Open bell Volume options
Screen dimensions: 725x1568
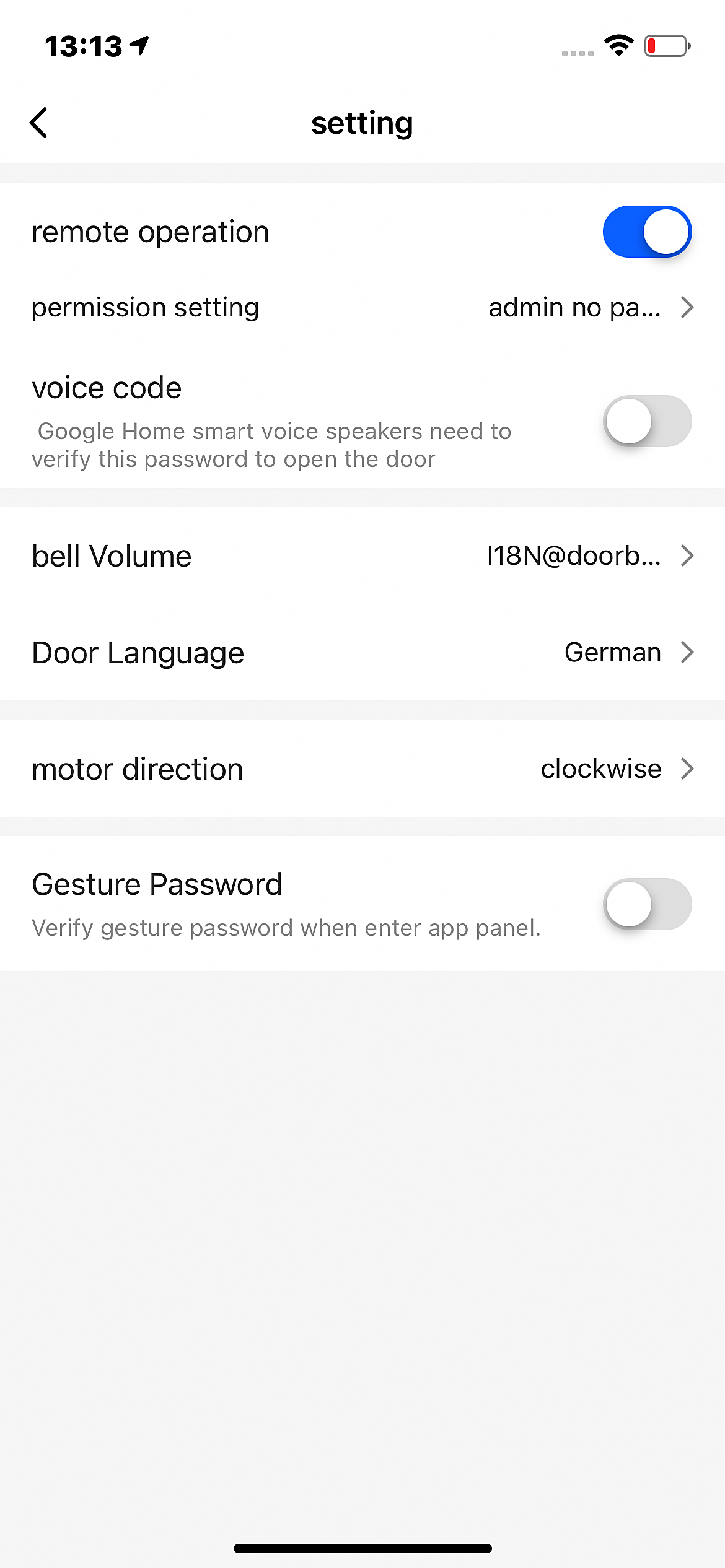coord(362,556)
